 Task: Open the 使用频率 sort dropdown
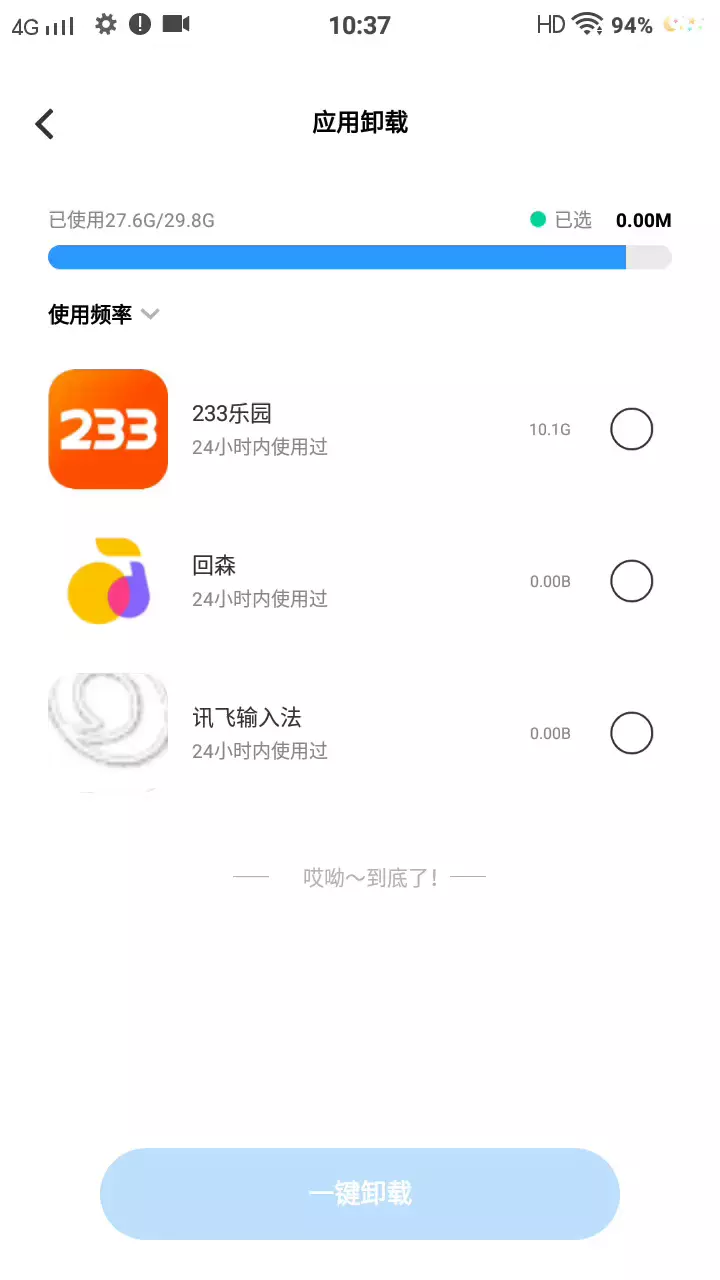(104, 314)
